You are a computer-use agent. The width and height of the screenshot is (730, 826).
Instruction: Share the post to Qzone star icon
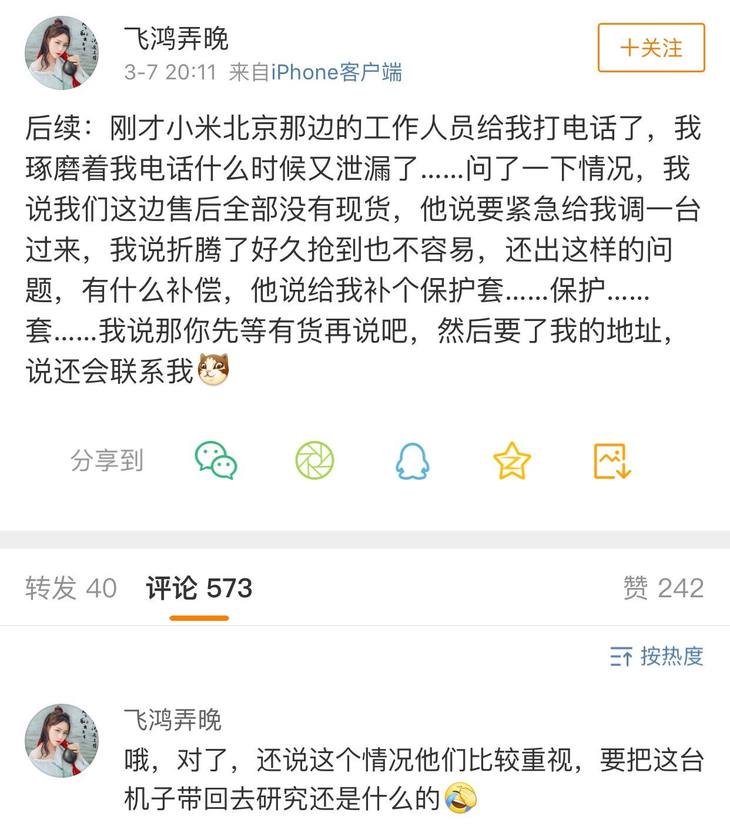[x=511, y=460]
